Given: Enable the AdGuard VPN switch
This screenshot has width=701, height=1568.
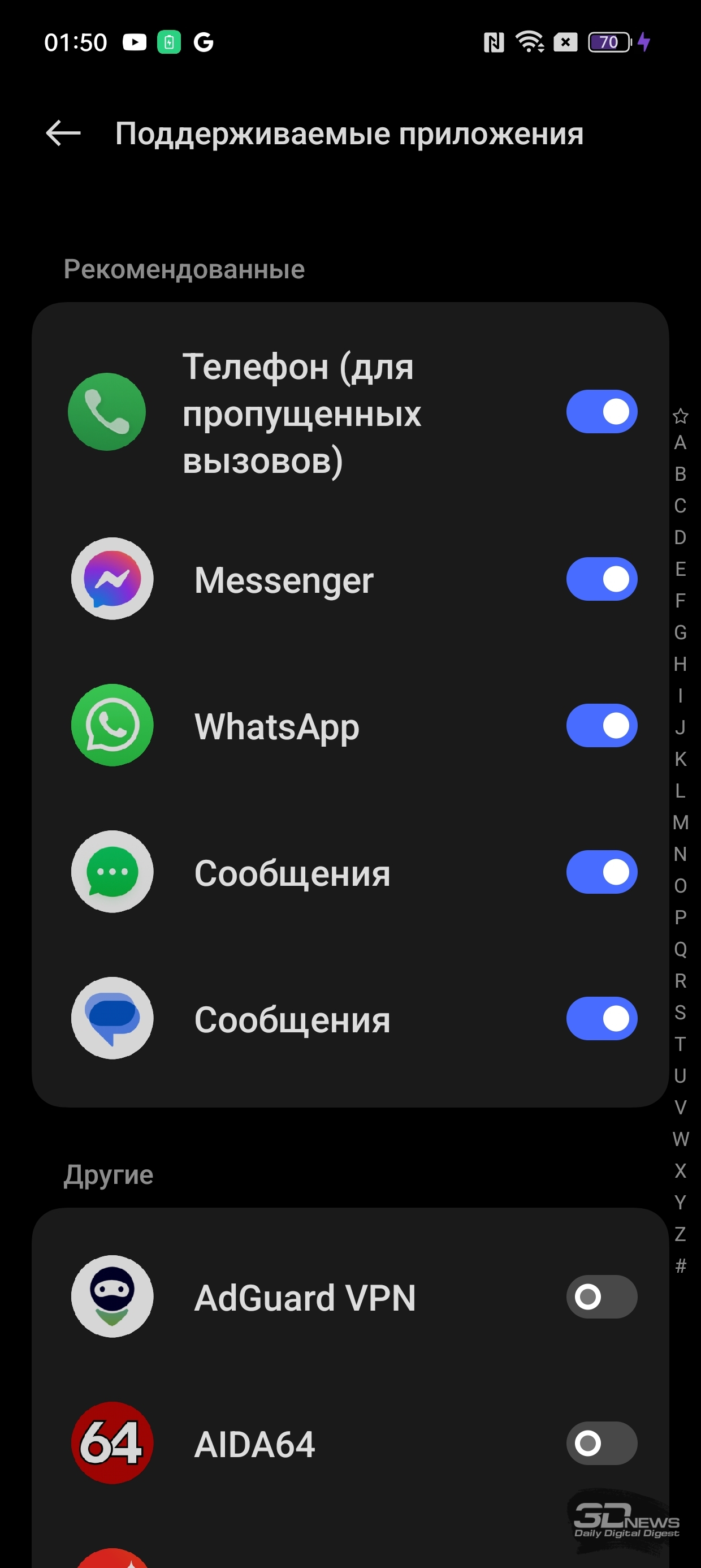Looking at the screenshot, I should (x=602, y=1296).
